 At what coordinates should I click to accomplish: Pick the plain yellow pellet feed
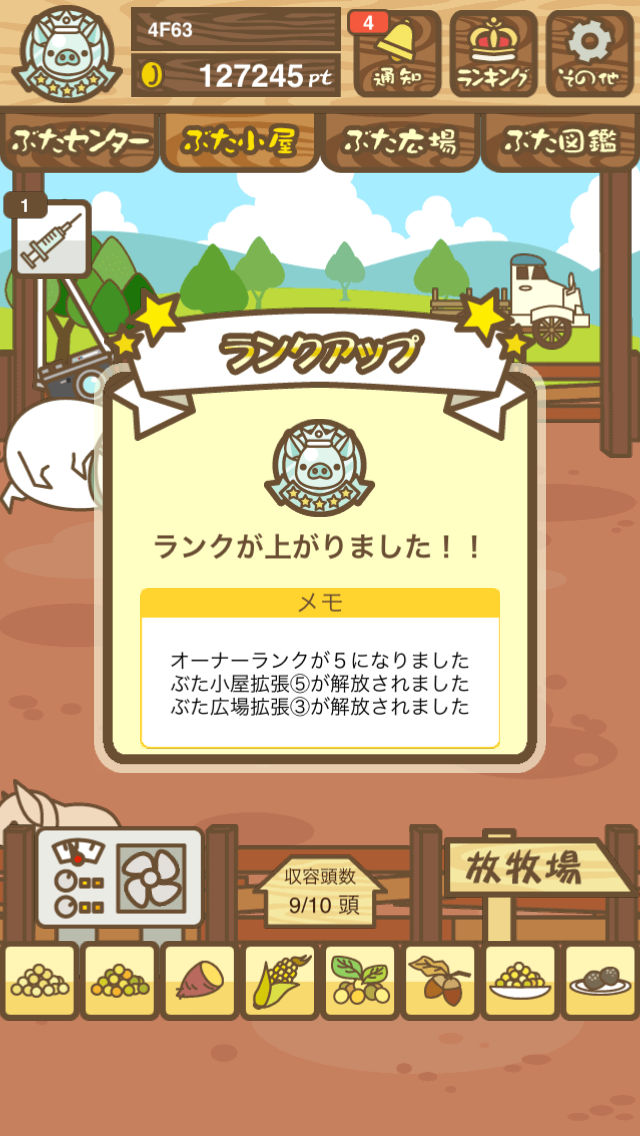pos(41,981)
